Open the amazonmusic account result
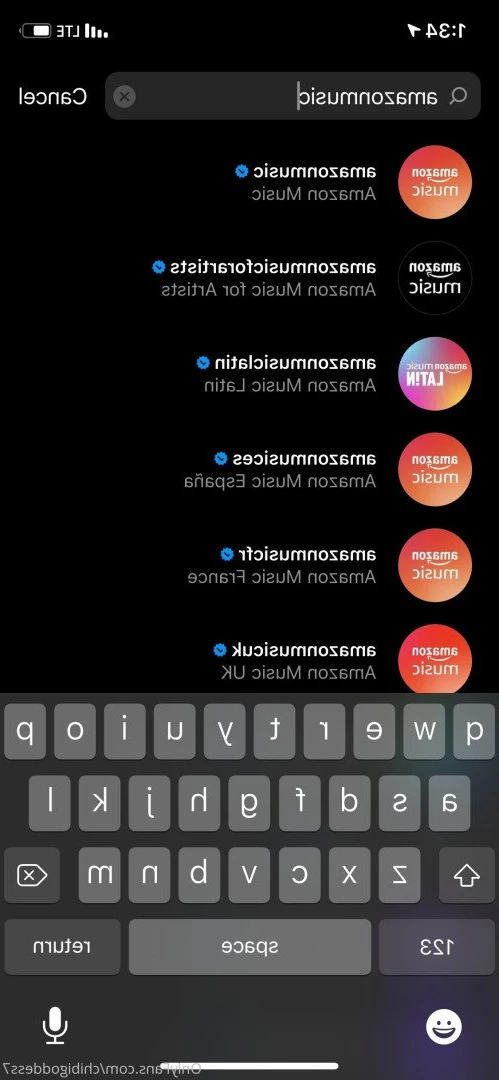This screenshot has height=1080, width=499. point(250,182)
